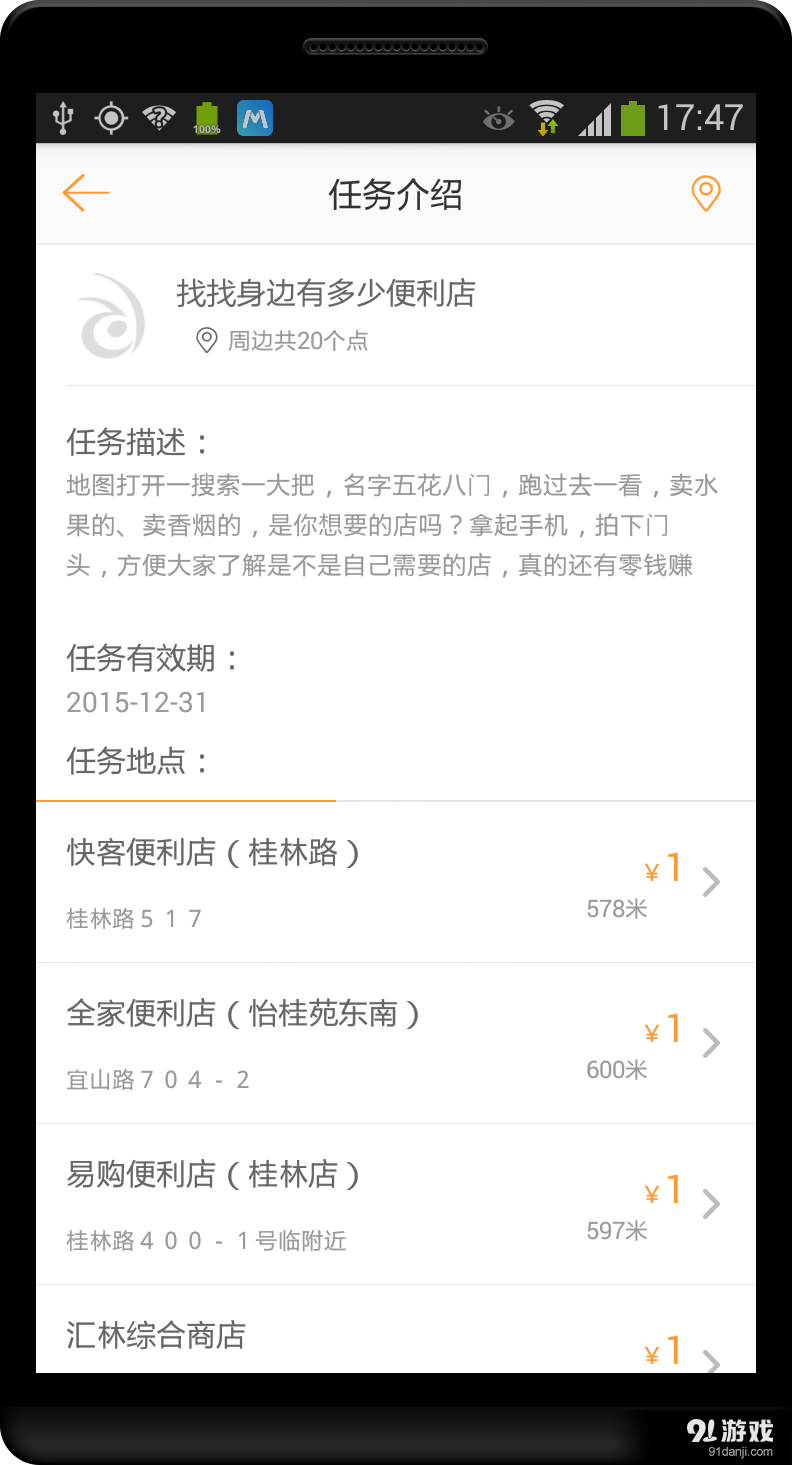Tap the M notification icon in the status bar
This screenshot has width=792, height=1465.
coord(255,117)
